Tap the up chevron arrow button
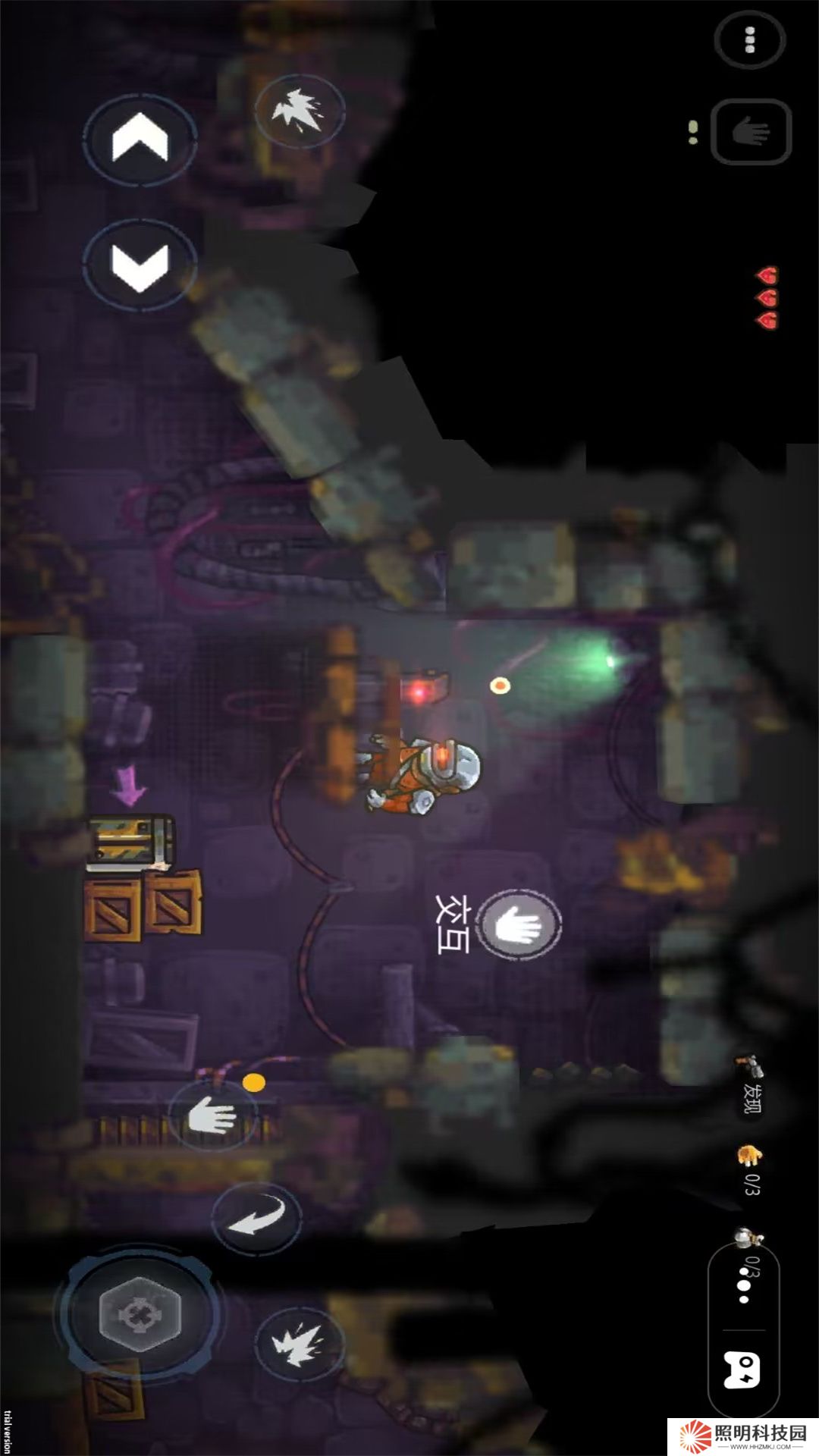This screenshot has height=1456, width=819. [x=140, y=139]
